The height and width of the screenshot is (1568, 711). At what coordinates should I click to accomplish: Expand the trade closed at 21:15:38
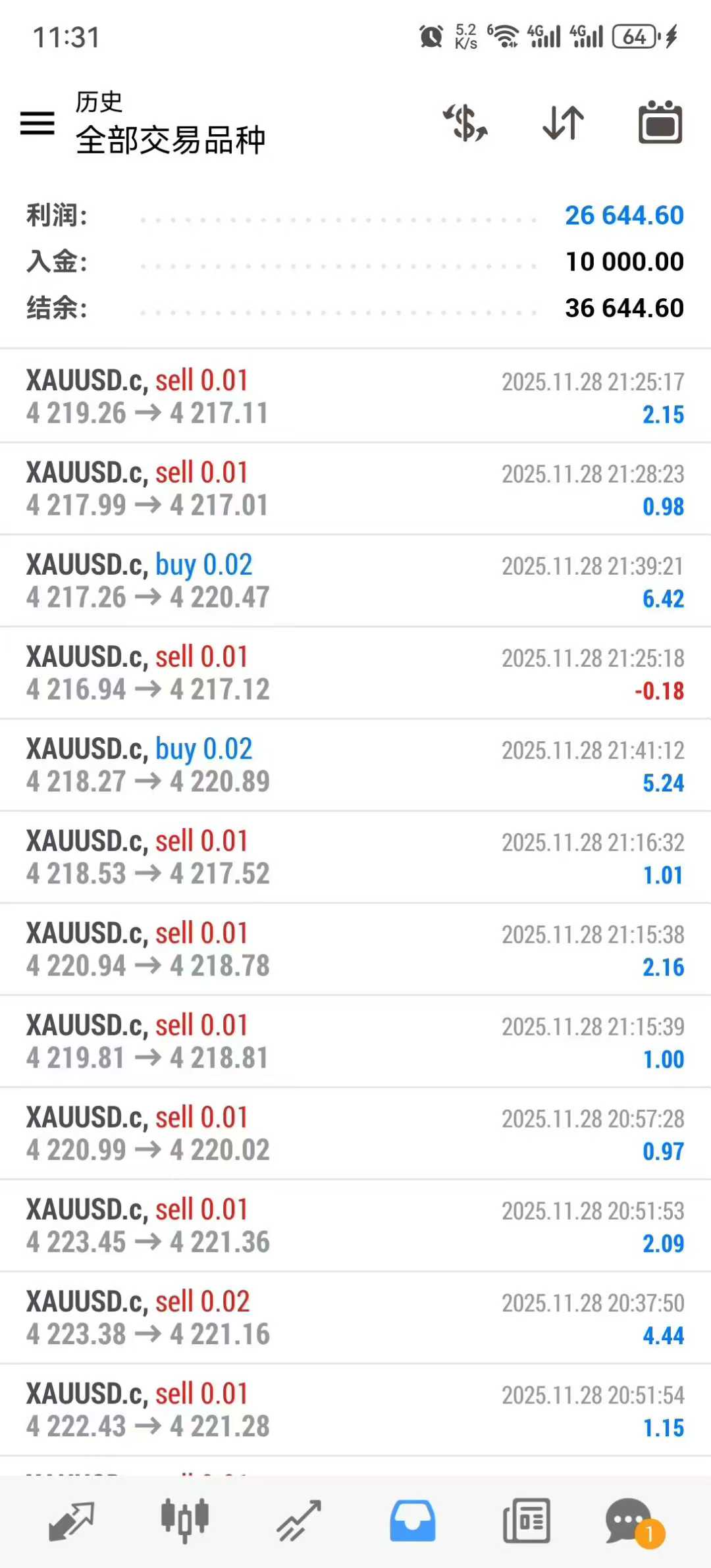(x=355, y=950)
